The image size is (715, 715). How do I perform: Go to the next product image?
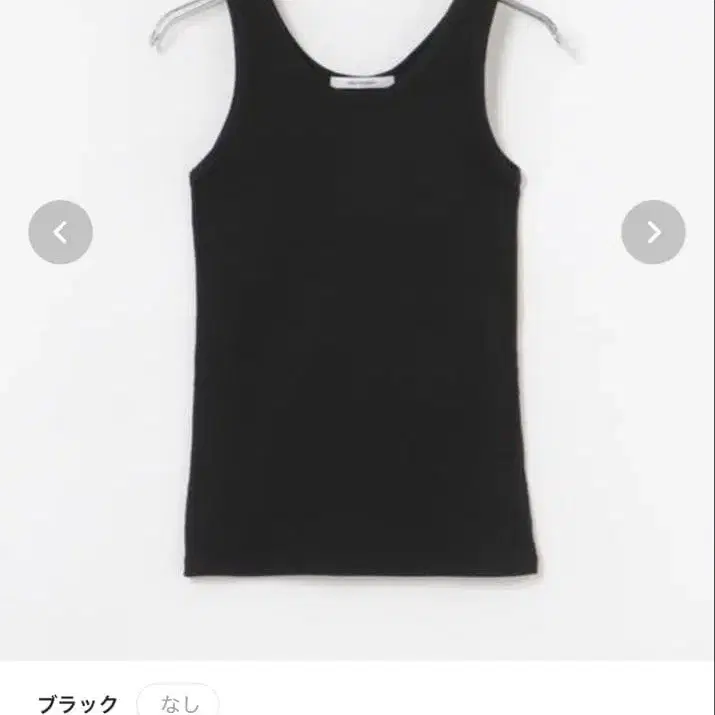point(653,233)
